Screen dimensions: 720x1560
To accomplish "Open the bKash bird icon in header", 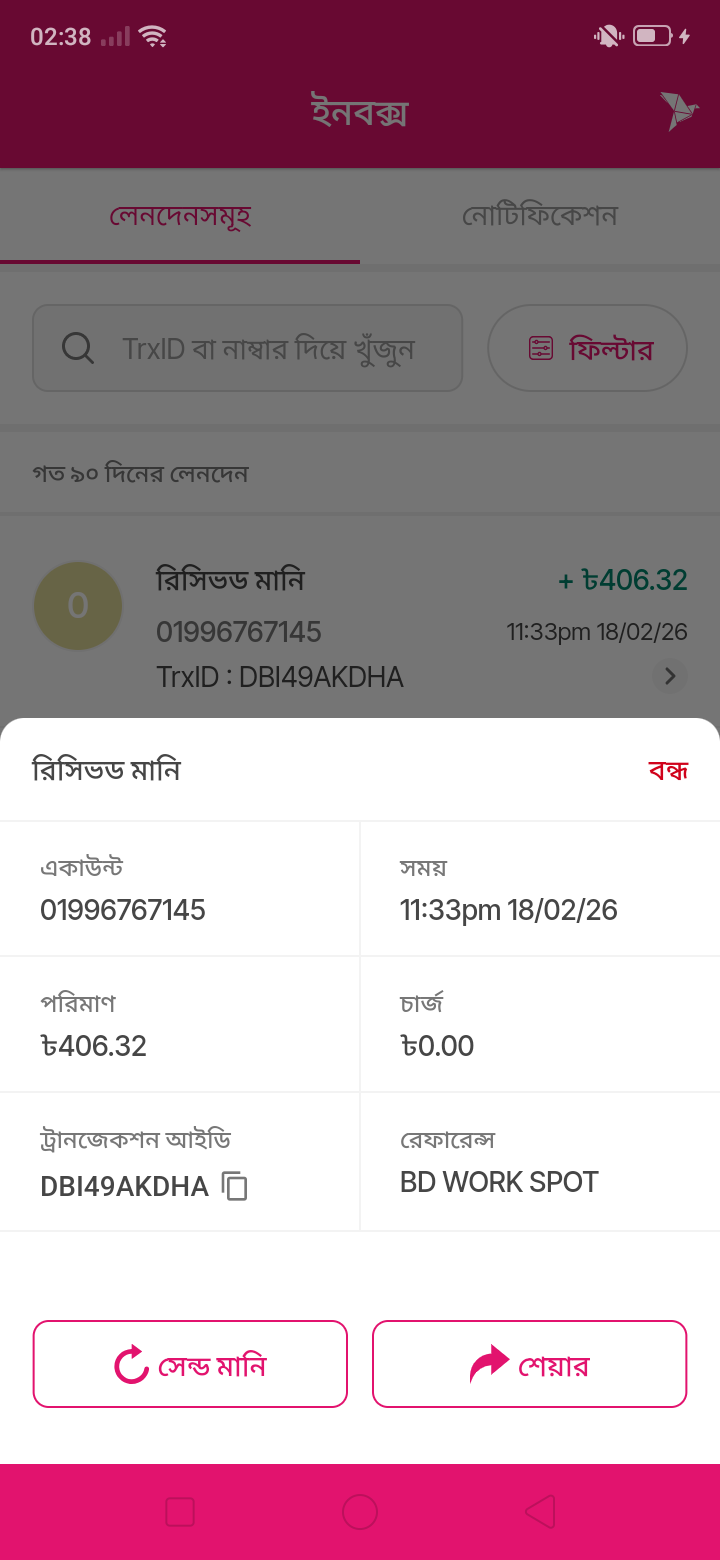I will [679, 111].
